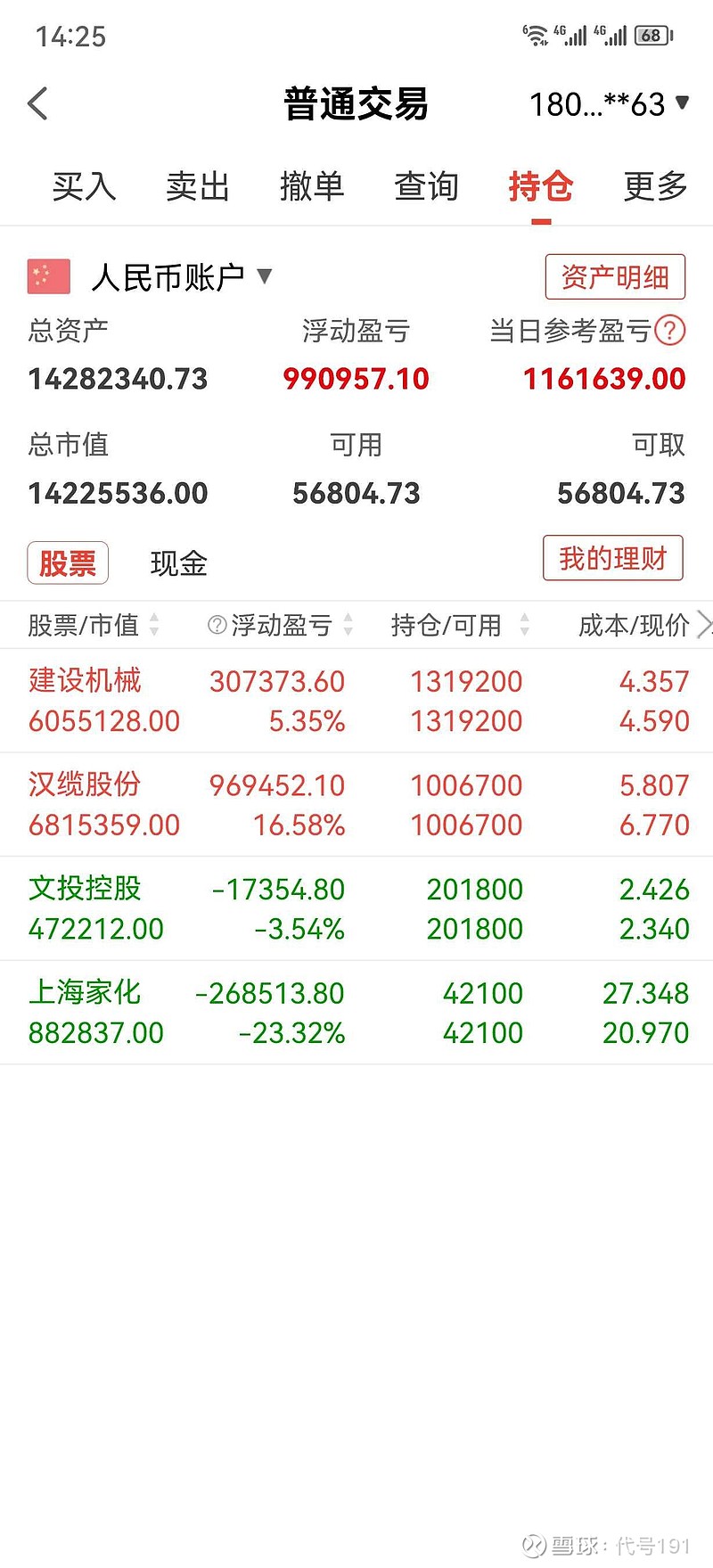The height and width of the screenshot is (1568, 713).
Task: Show more columns after 成本/现价
Action: click(703, 625)
